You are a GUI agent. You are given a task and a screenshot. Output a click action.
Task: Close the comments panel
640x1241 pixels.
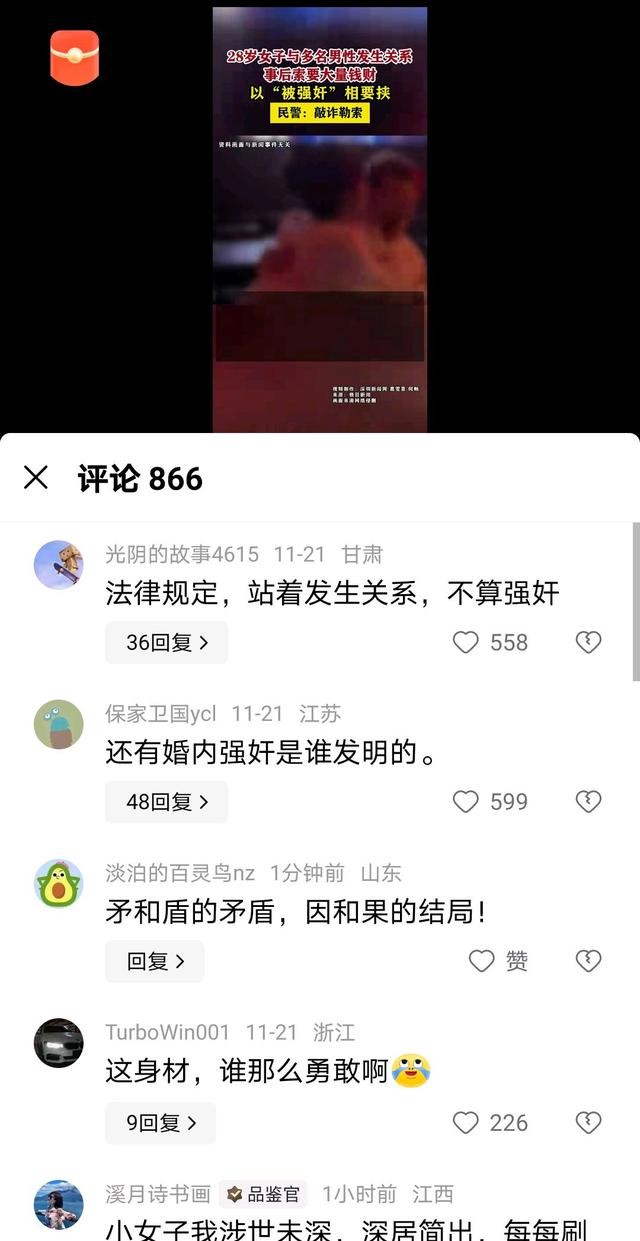(x=36, y=478)
